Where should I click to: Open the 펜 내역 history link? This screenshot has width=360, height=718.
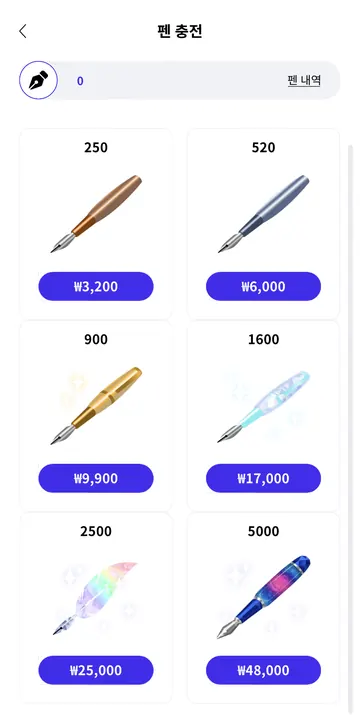(304, 81)
